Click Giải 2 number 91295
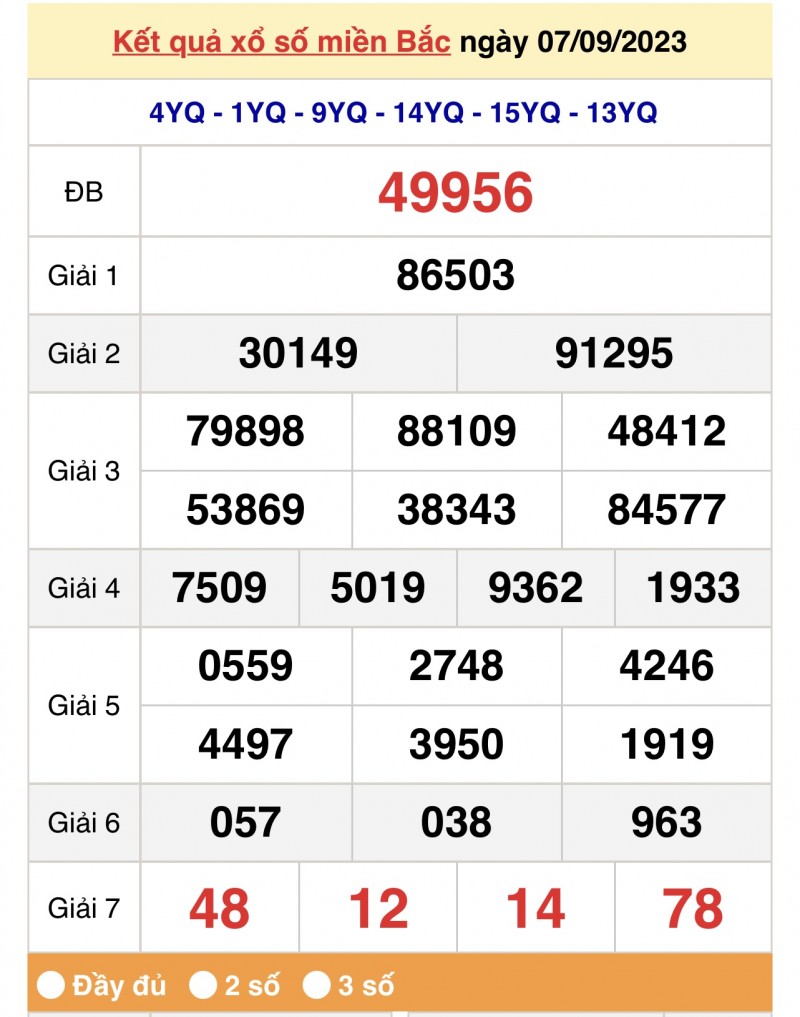800x1017 pixels. tap(615, 352)
